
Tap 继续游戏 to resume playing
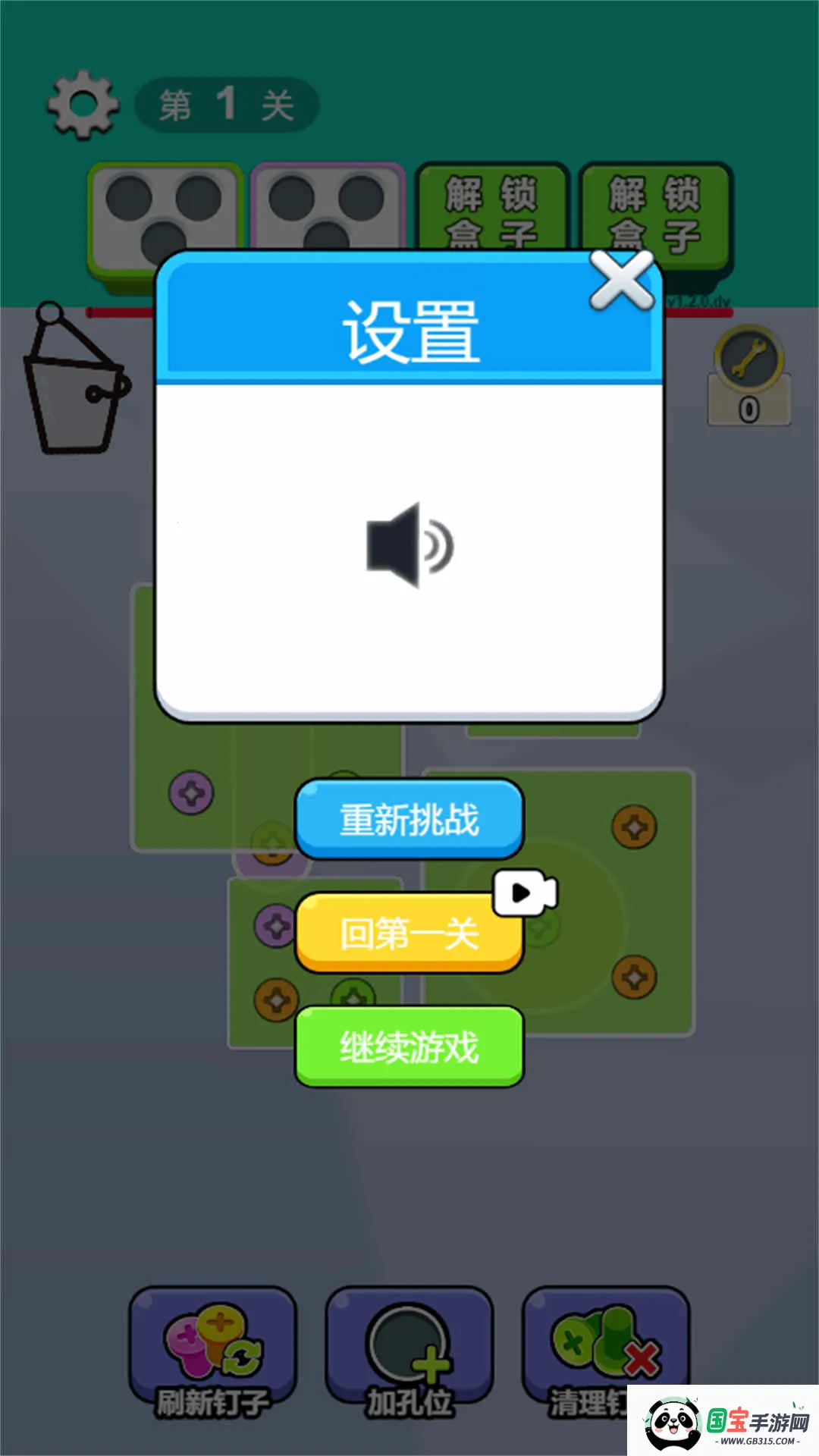point(409,1047)
